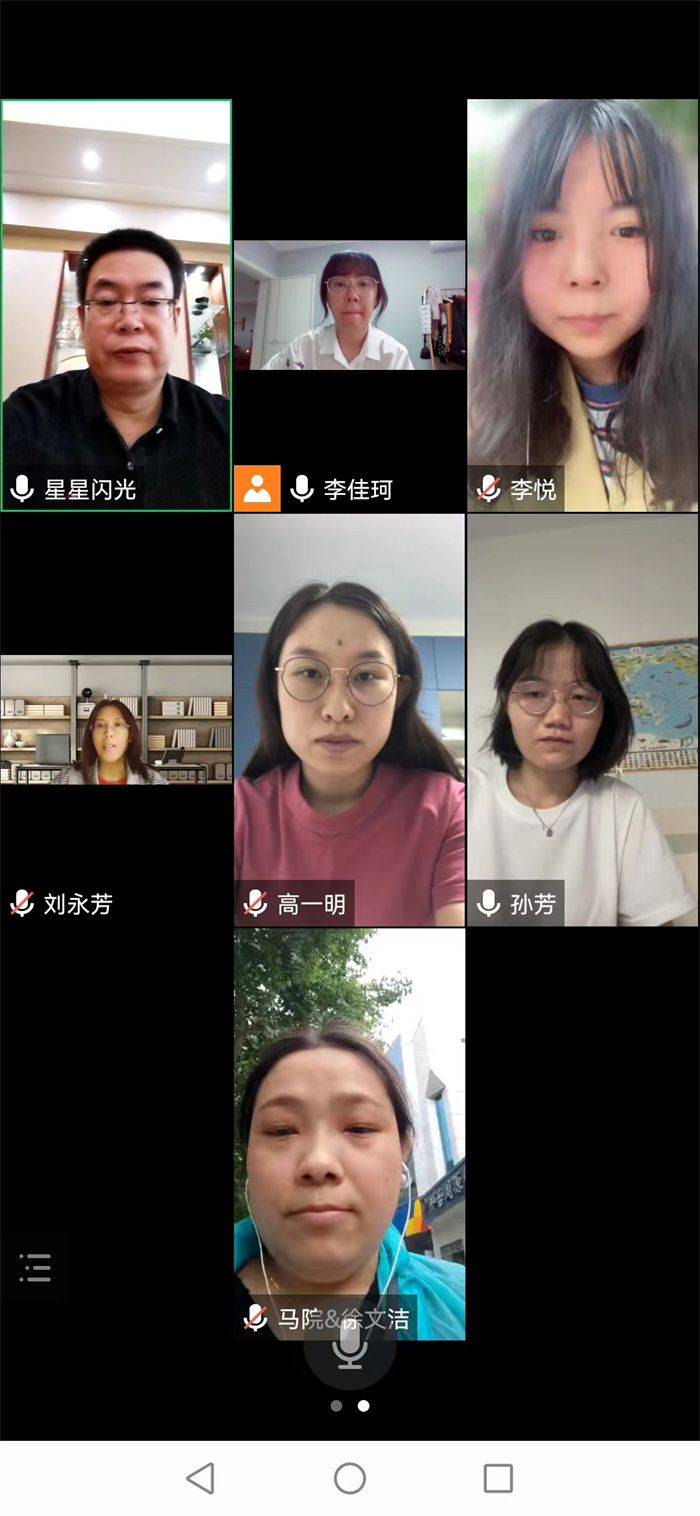
Task: Tap the orange person icon by 李佳珂
Action: point(257,489)
